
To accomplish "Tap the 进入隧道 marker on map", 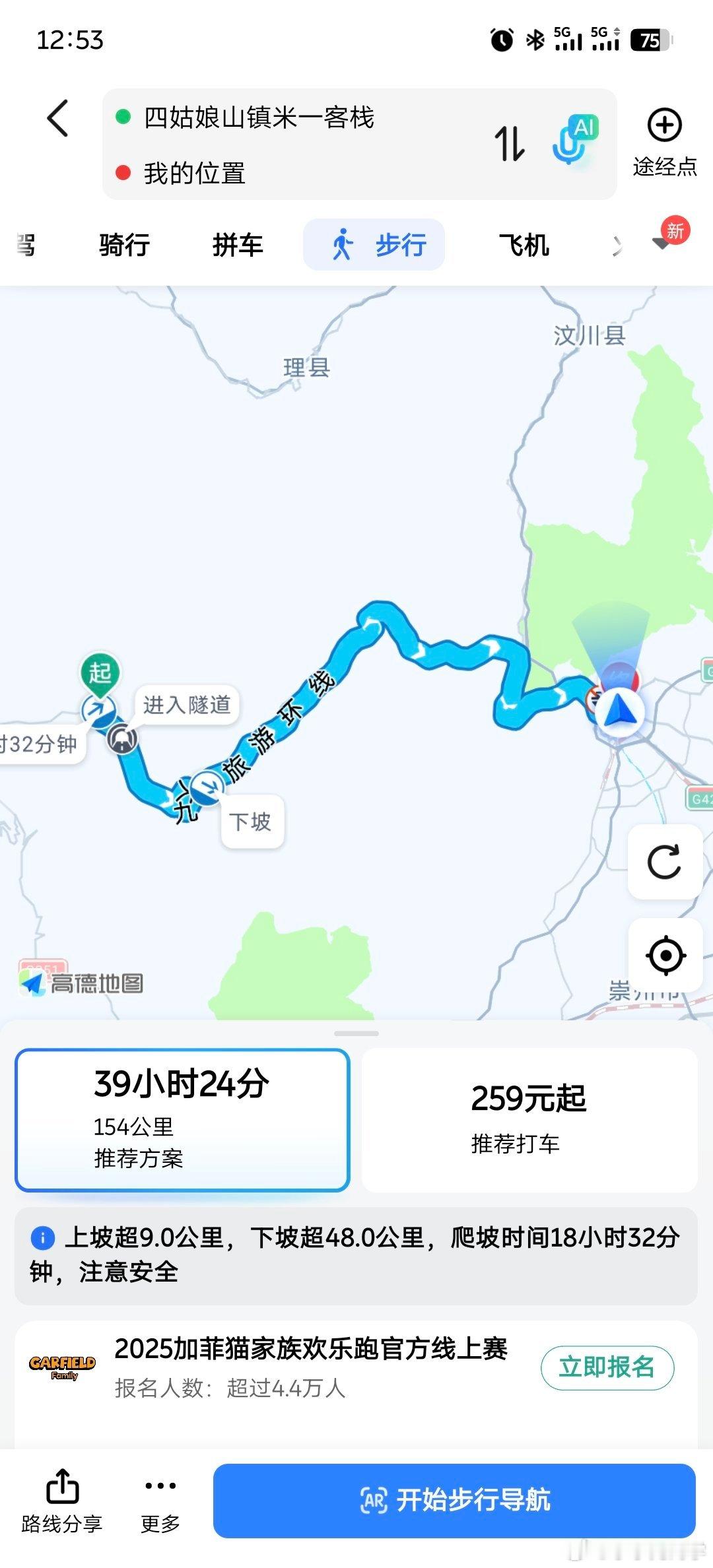I will coord(187,705).
